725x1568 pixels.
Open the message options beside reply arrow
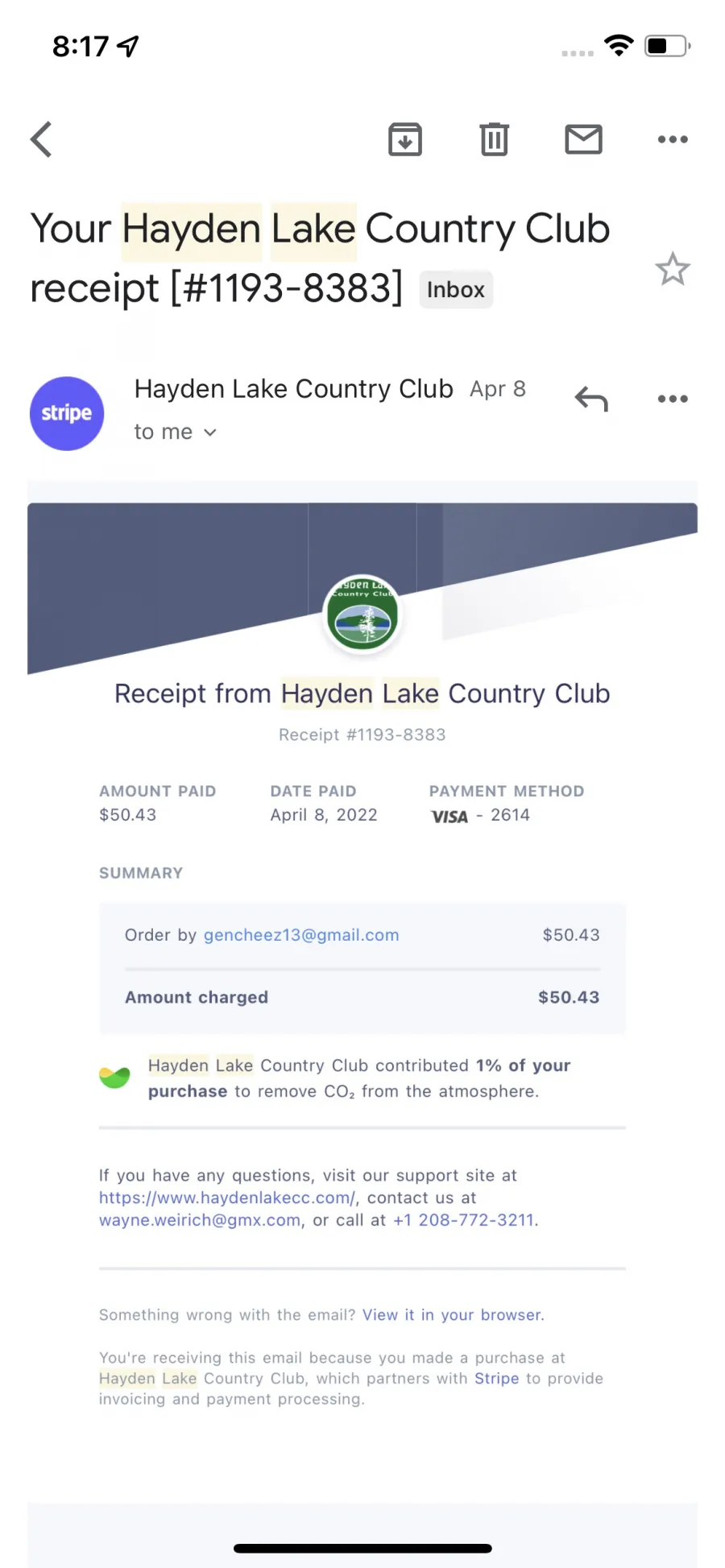coord(673,399)
